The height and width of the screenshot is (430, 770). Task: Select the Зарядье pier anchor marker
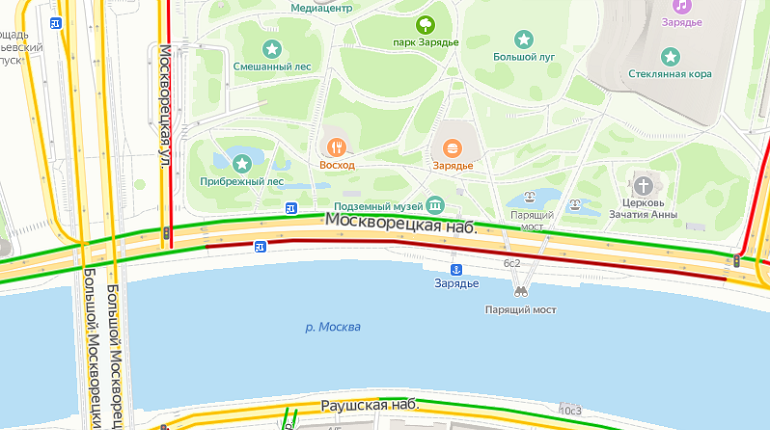tap(455, 268)
